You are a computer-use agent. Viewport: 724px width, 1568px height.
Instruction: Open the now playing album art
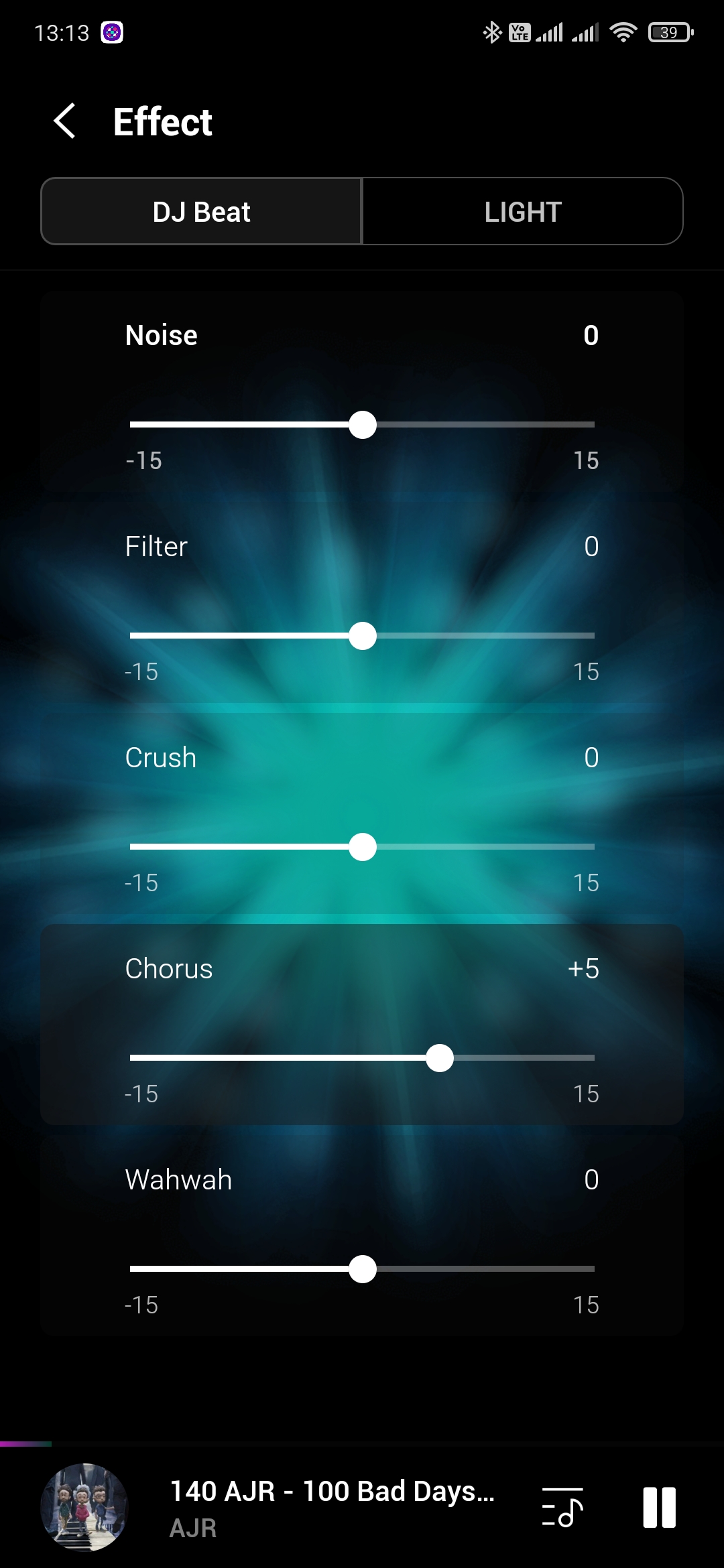pos(84,1508)
